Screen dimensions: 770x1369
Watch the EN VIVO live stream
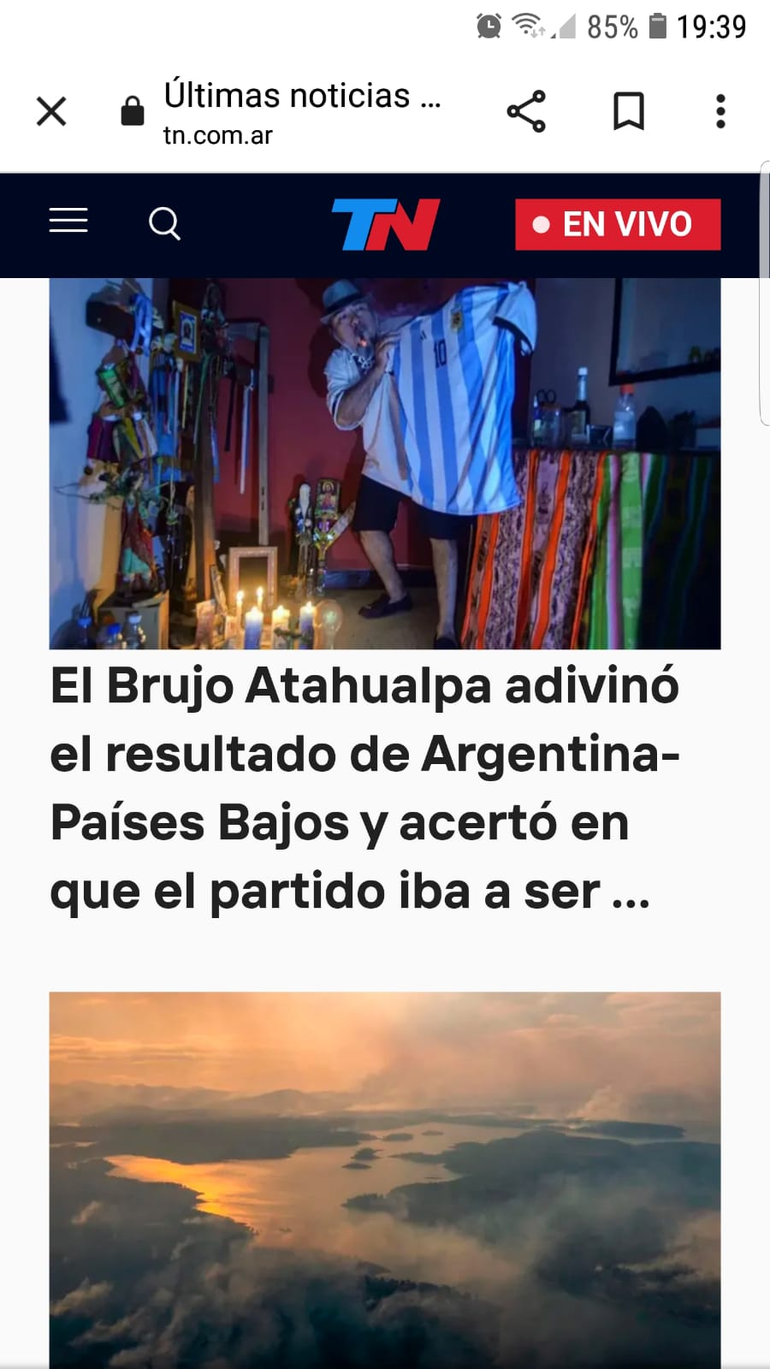tap(617, 224)
